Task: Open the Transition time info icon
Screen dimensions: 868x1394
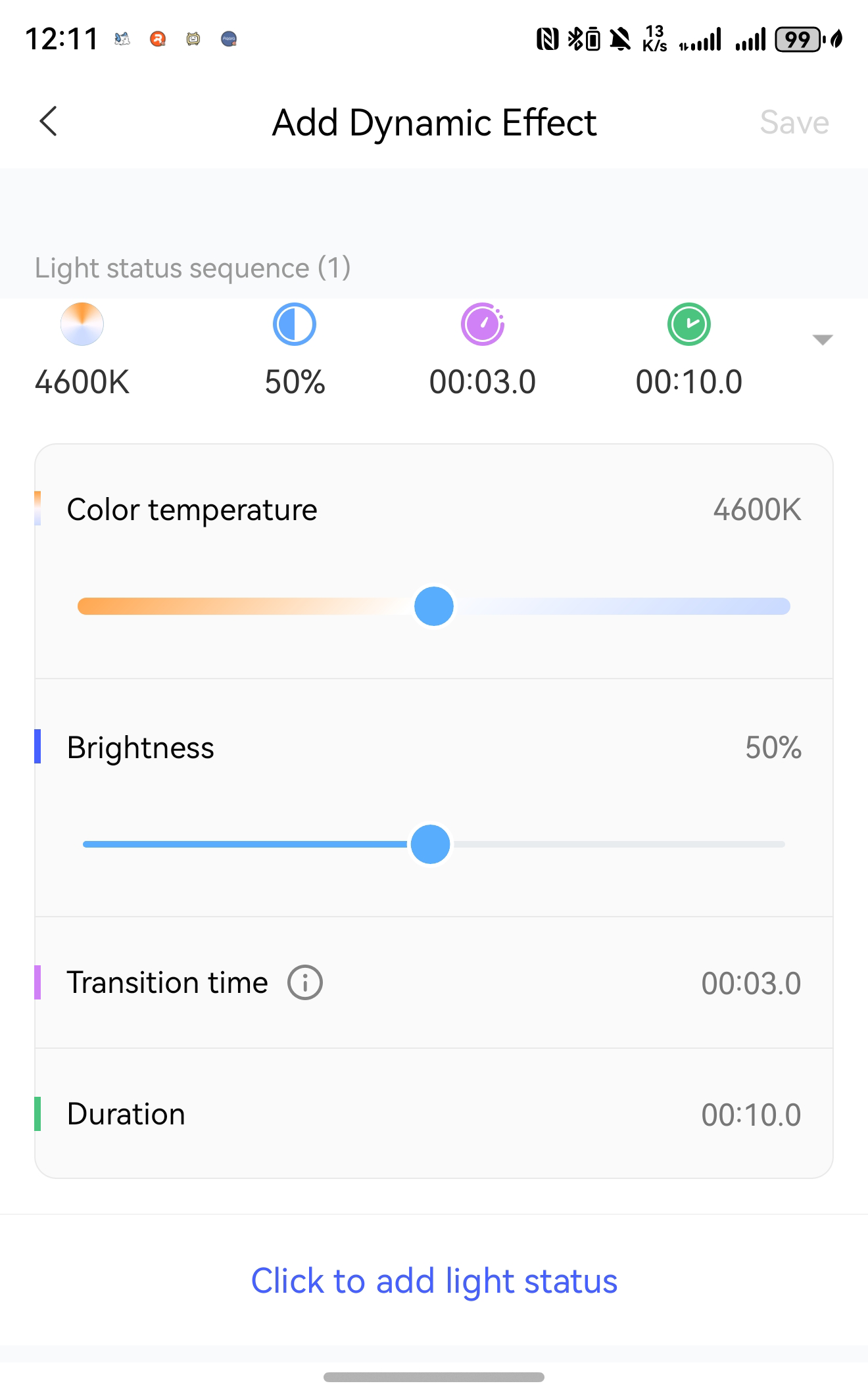Action: 305,983
